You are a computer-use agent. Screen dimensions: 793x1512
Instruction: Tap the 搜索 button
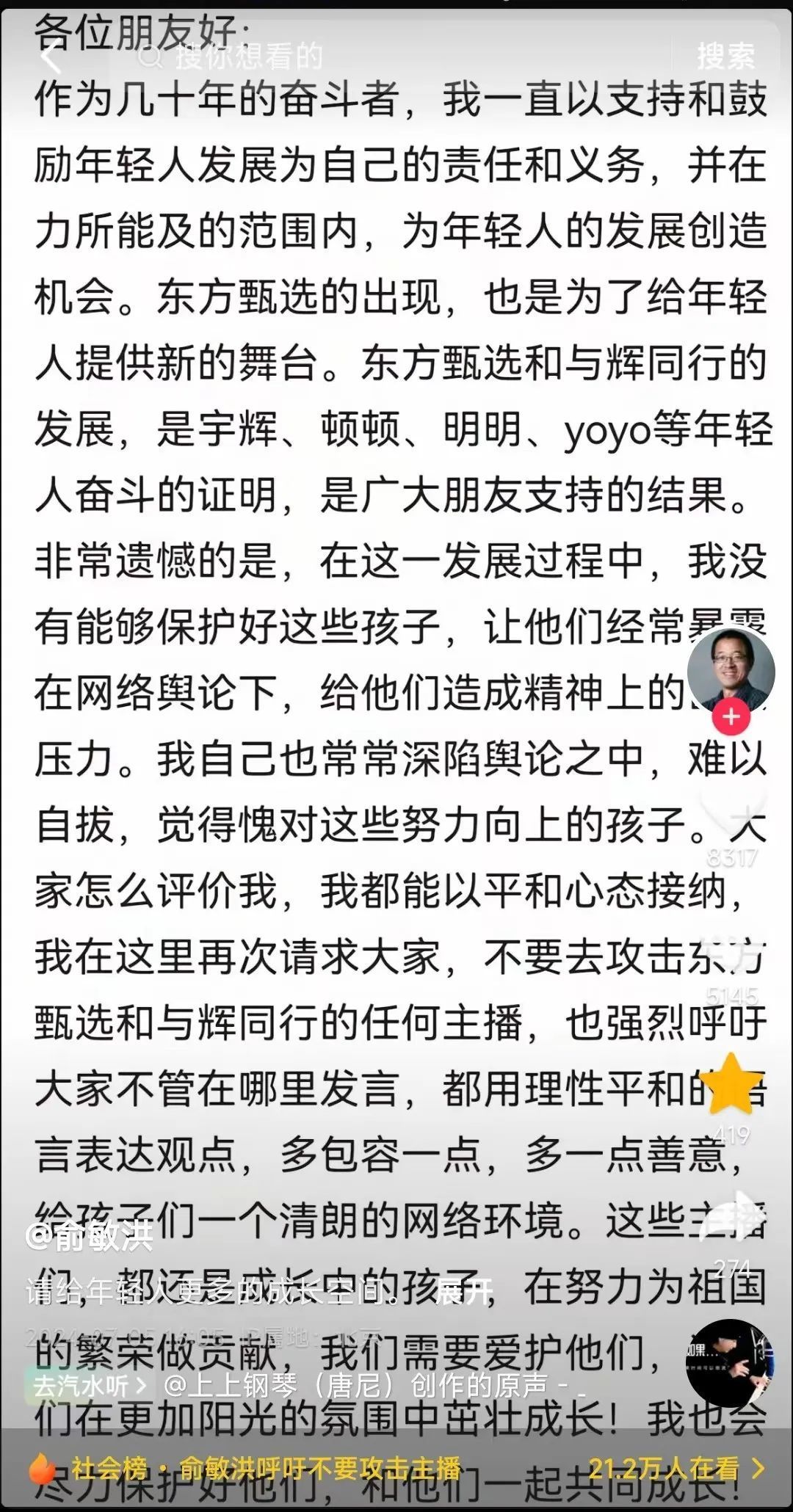(725, 57)
